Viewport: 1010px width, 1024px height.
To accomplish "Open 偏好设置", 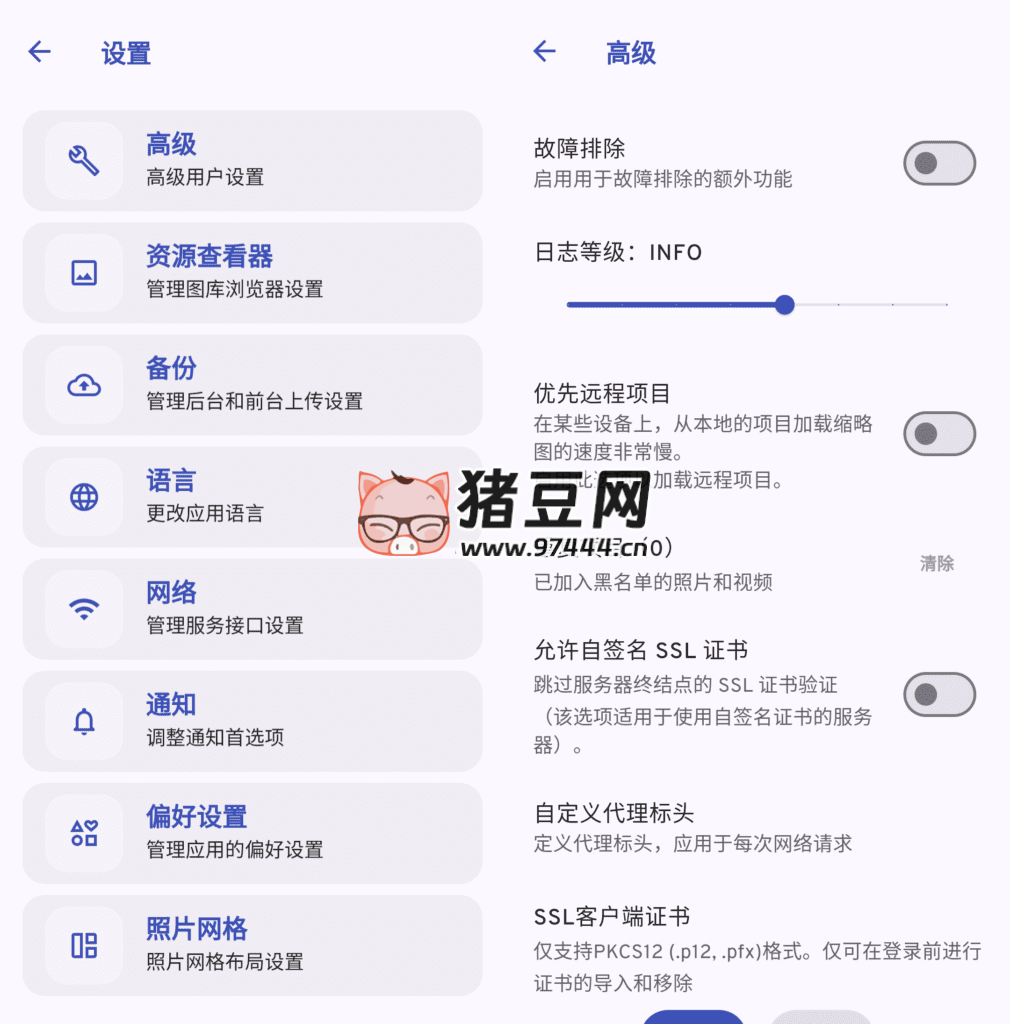I will (252, 832).
